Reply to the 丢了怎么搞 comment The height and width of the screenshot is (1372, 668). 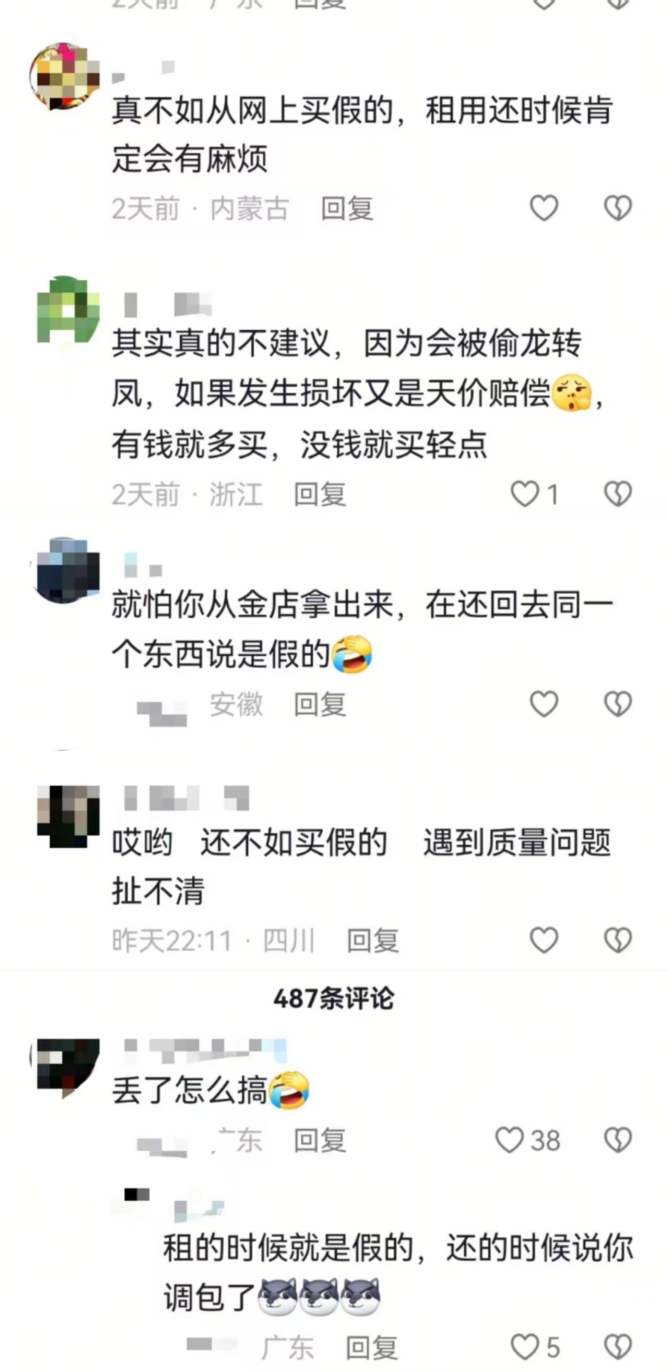[320, 1140]
